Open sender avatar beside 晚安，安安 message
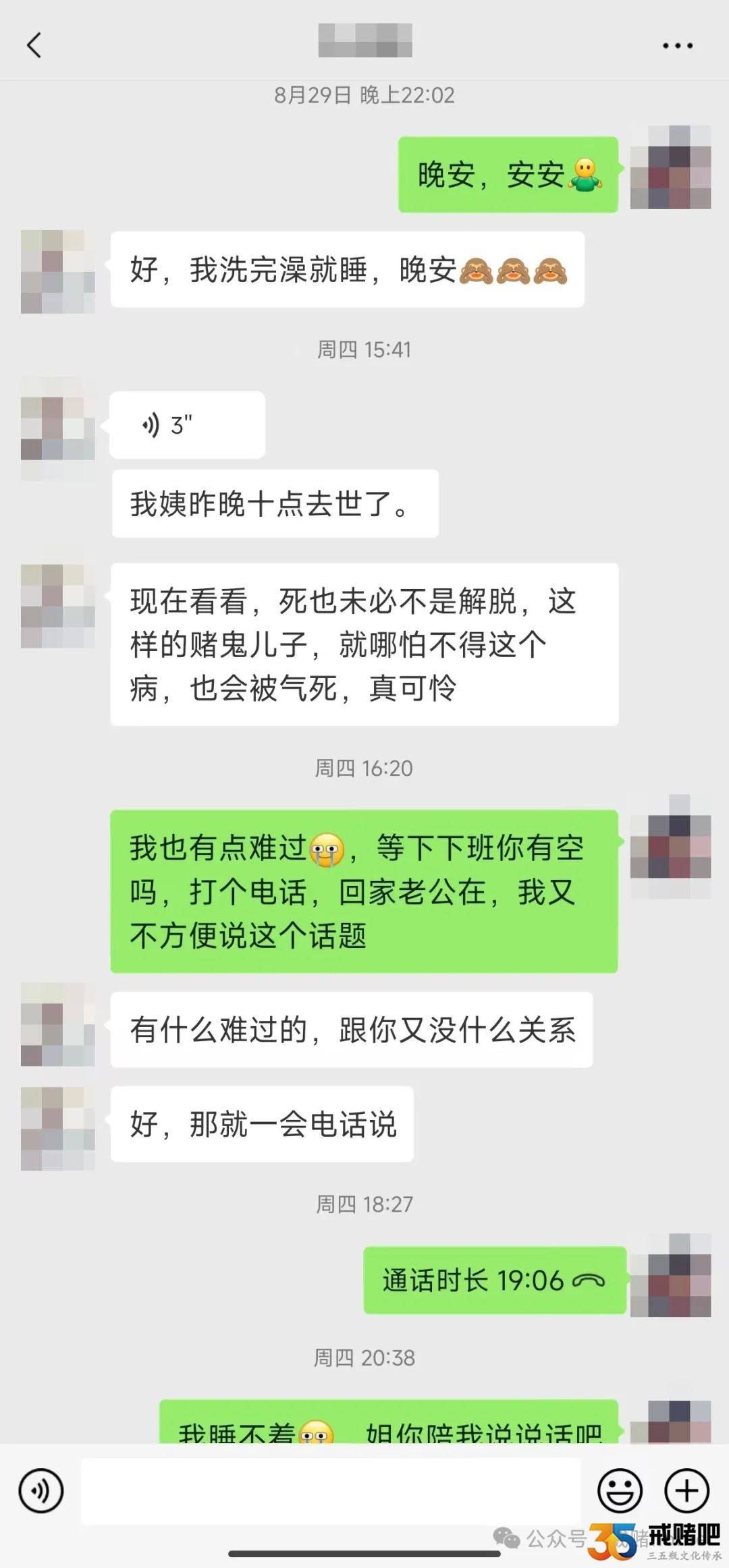Screen dimensions: 729x1568 670,167
